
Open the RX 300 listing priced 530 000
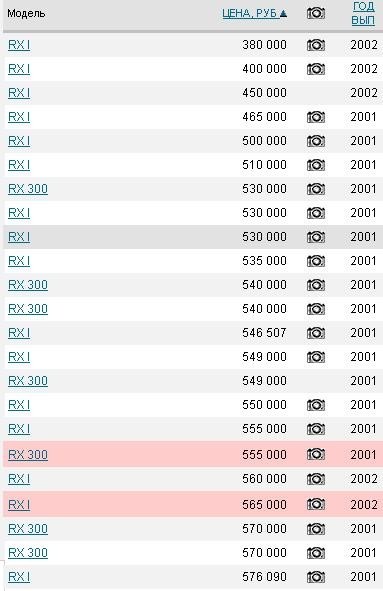coord(28,189)
